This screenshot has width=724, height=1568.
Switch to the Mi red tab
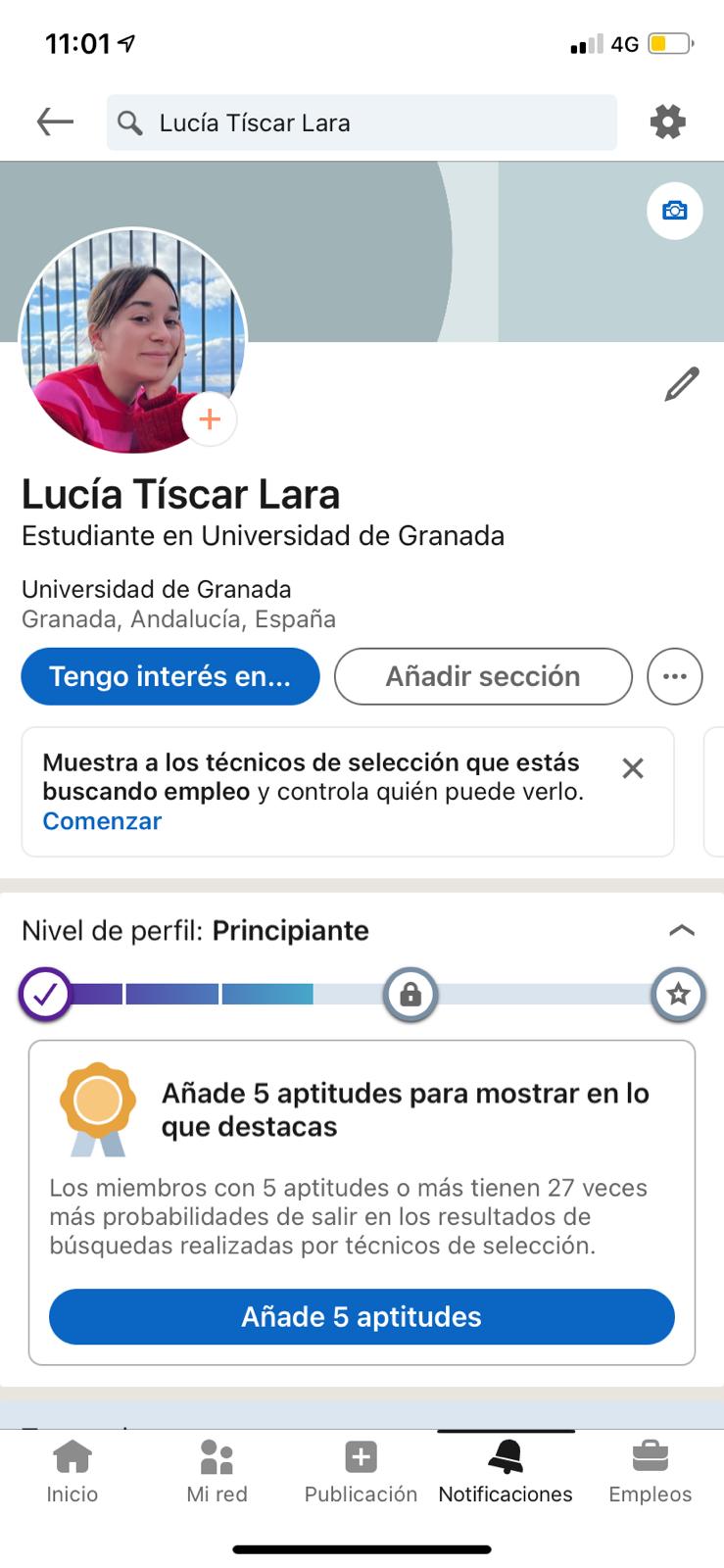[217, 1472]
